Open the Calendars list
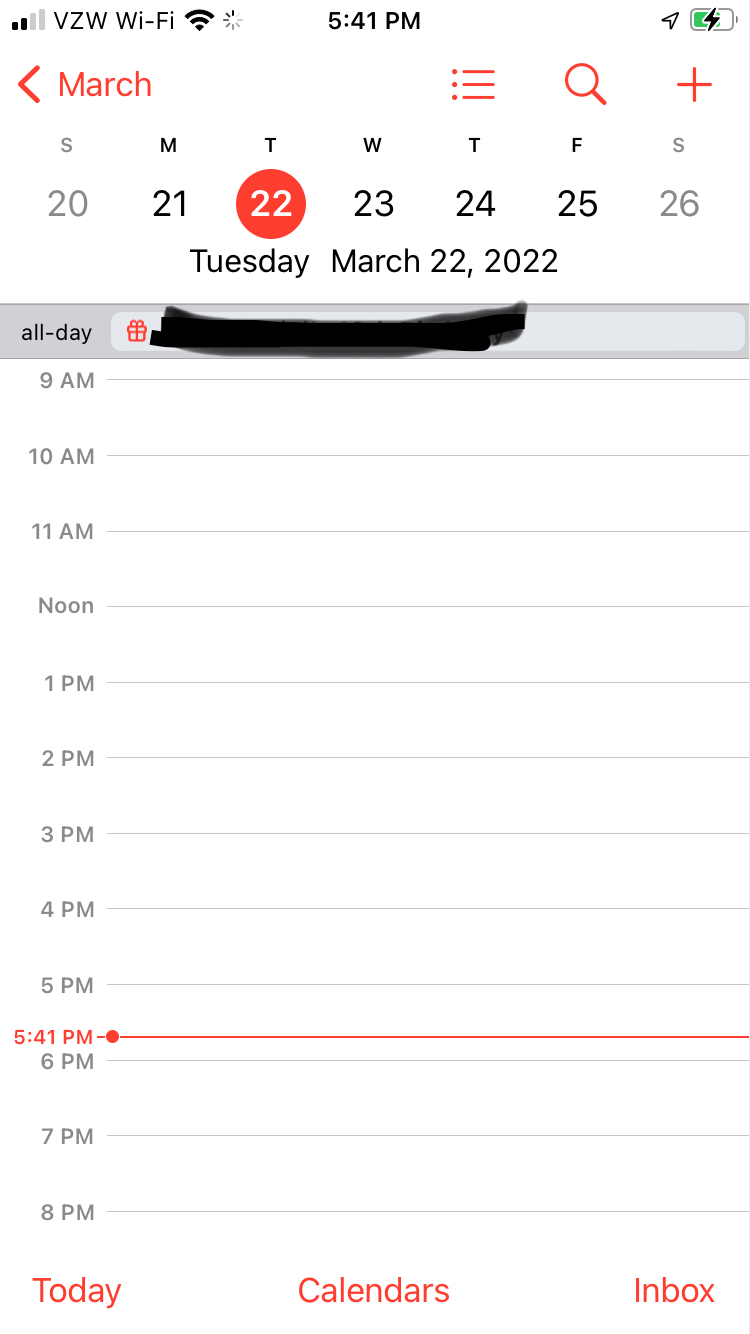Image resolution: width=750 pixels, height=1334 pixels. point(374,1290)
